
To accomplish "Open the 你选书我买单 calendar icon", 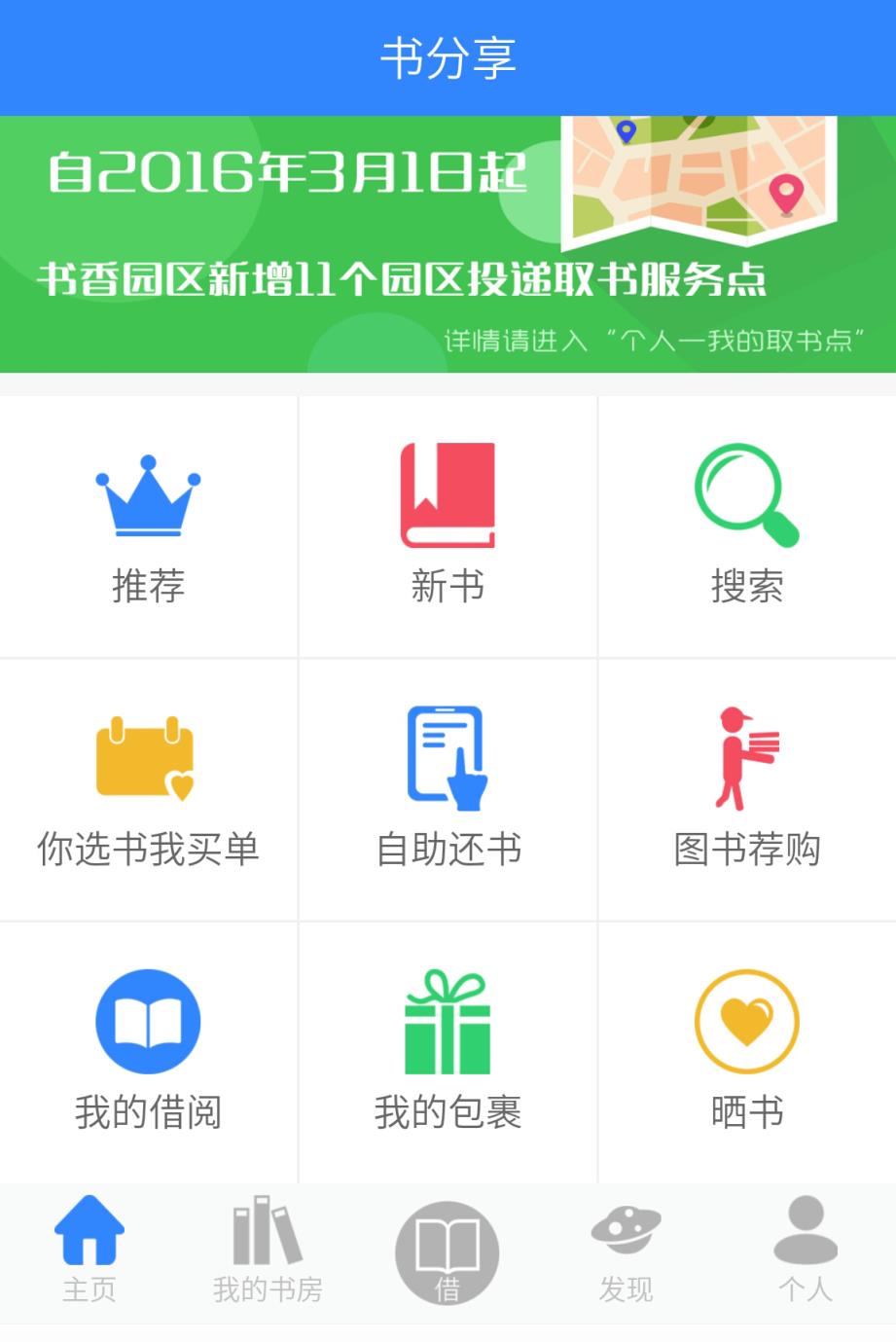I will point(148,757).
